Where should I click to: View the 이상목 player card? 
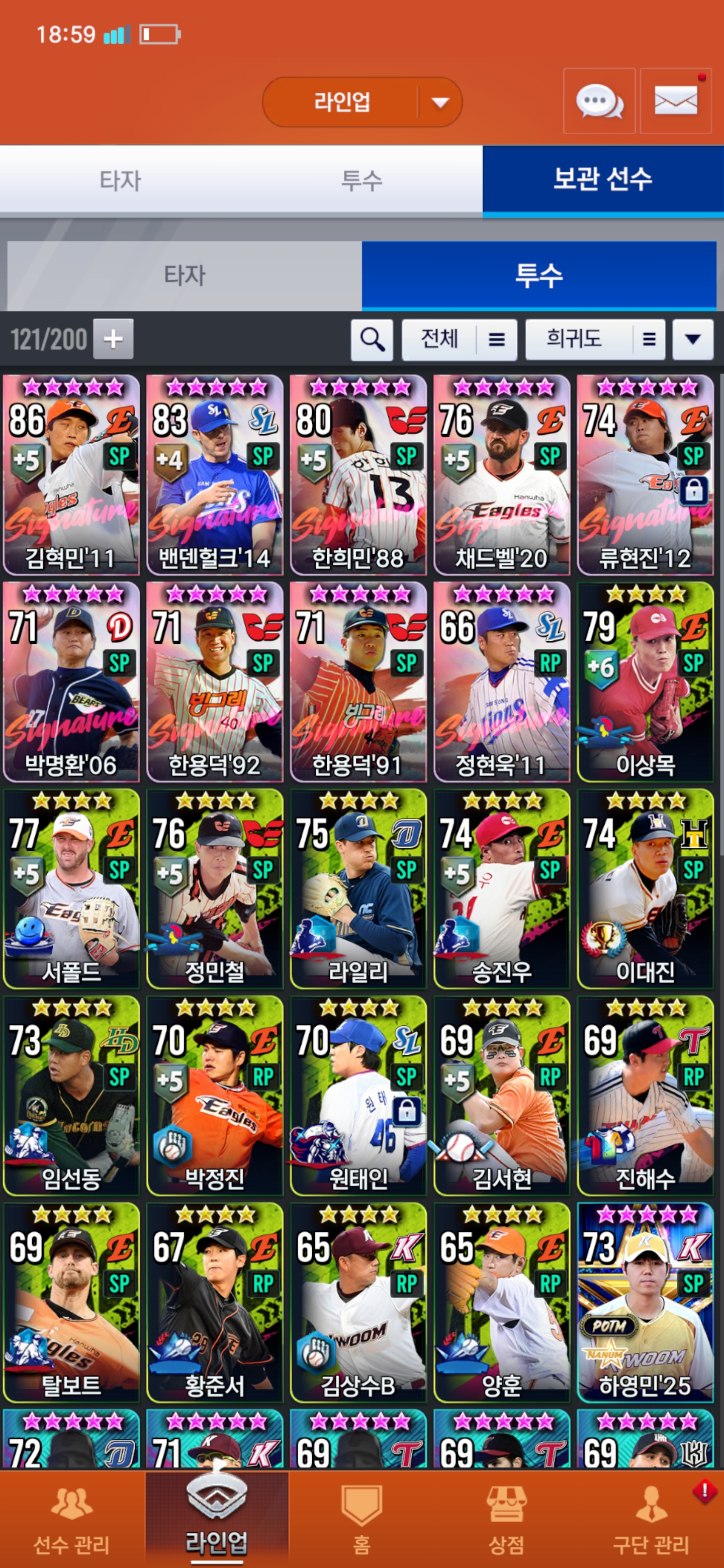(x=646, y=682)
